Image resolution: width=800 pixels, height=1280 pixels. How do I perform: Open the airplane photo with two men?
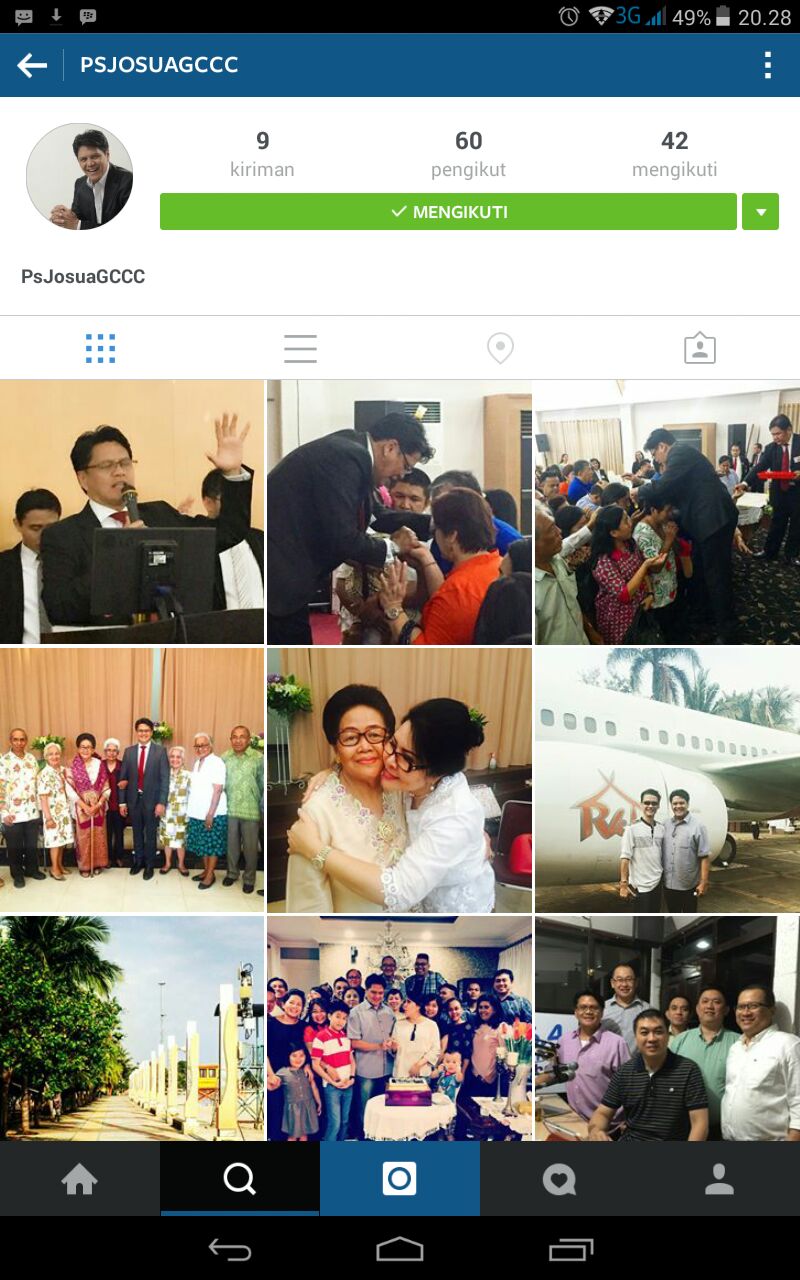point(667,780)
